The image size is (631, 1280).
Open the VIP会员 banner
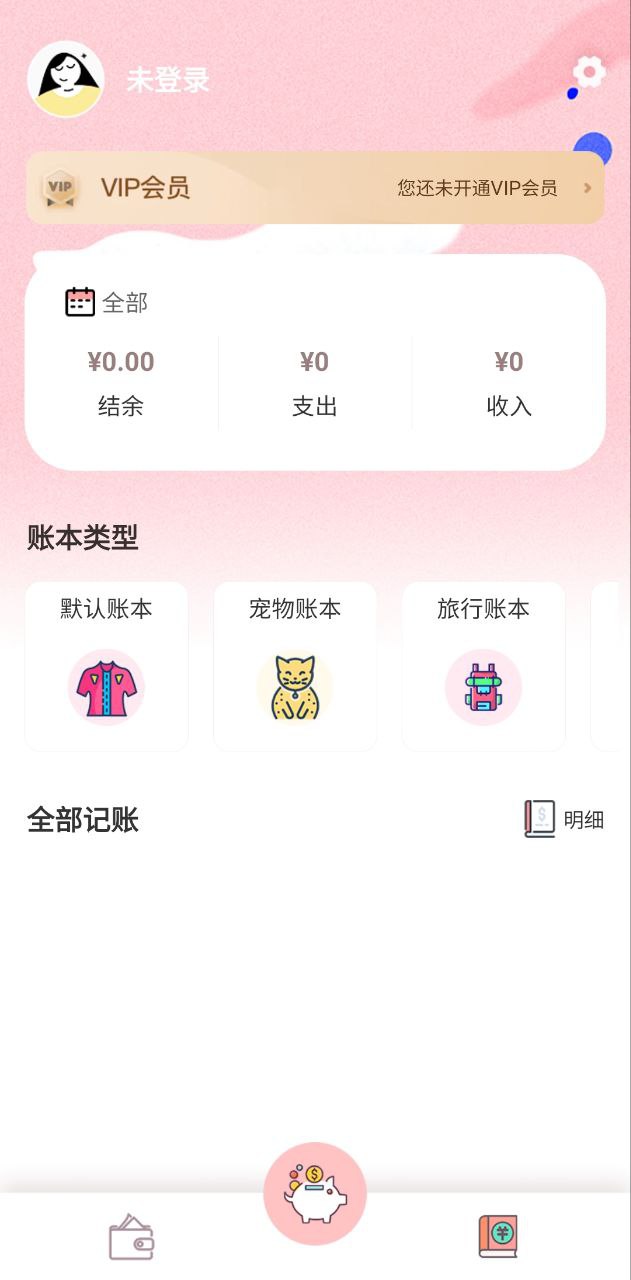(x=315, y=188)
